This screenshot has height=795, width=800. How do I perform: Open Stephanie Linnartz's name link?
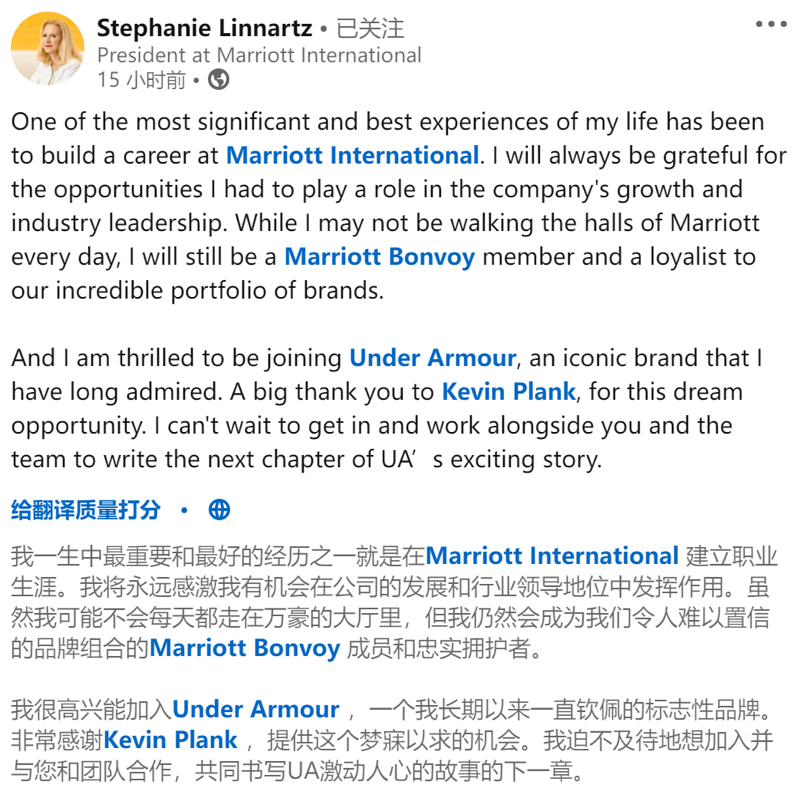204,28
